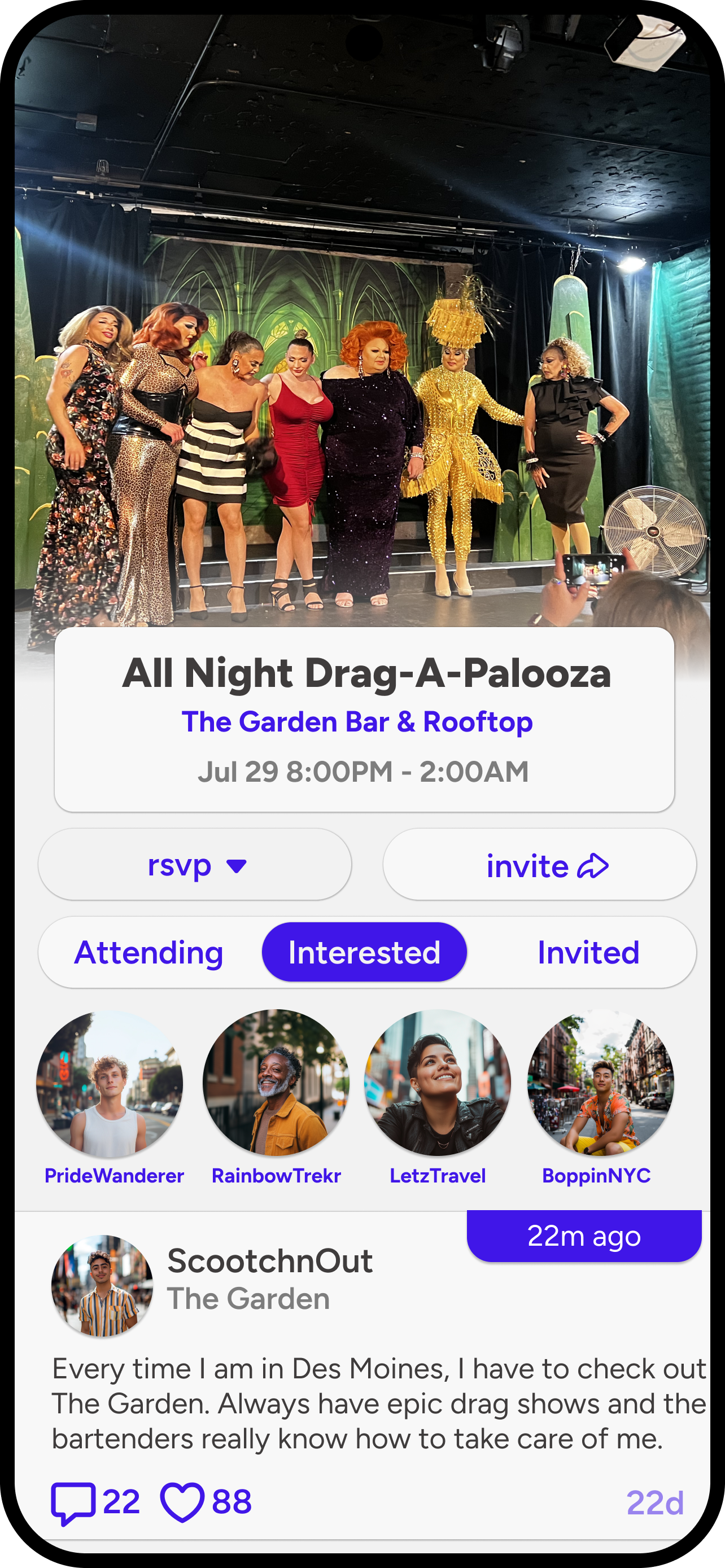The image size is (725, 1568).
Task: Switch to the Invited tab
Action: [588, 953]
